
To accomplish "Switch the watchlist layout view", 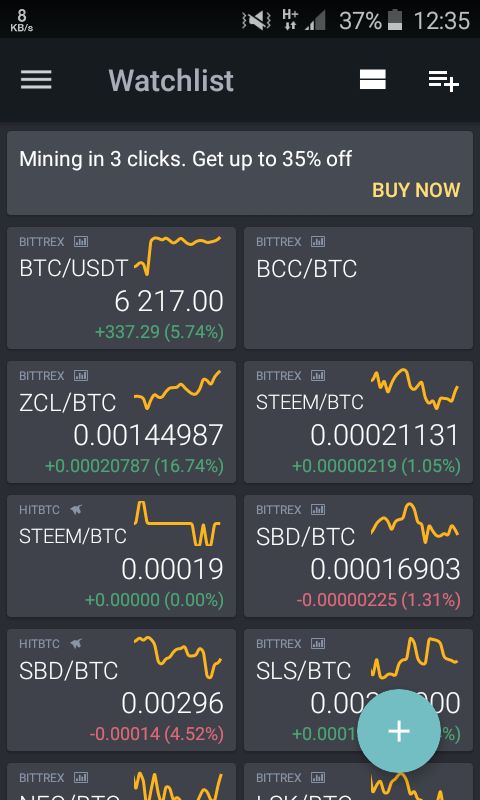I will tap(372, 80).
